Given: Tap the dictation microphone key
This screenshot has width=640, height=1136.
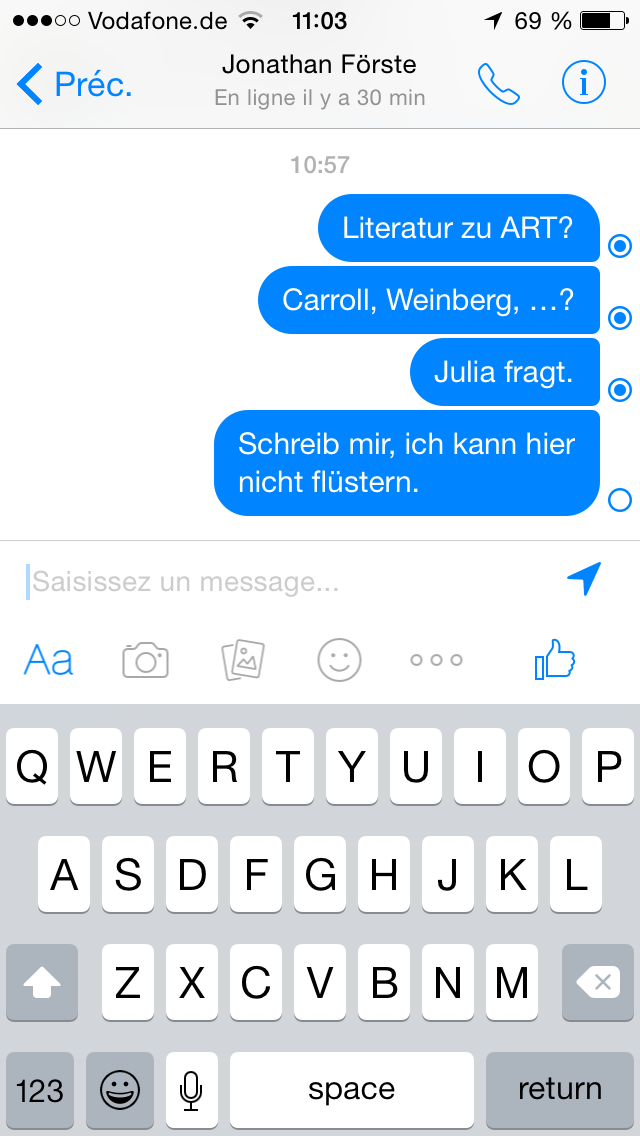Looking at the screenshot, I should click(x=191, y=1089).
